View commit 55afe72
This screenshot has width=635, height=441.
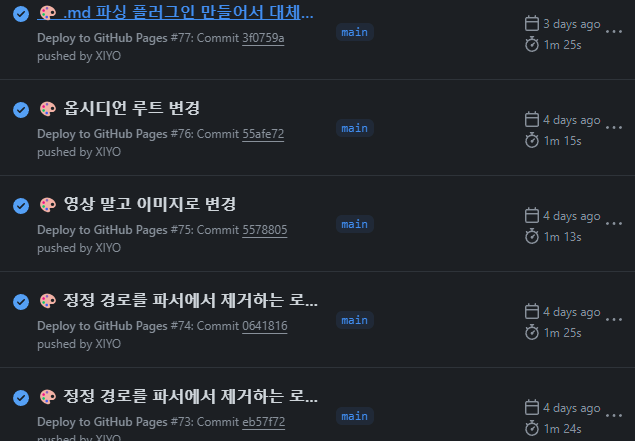click(263, 134)
